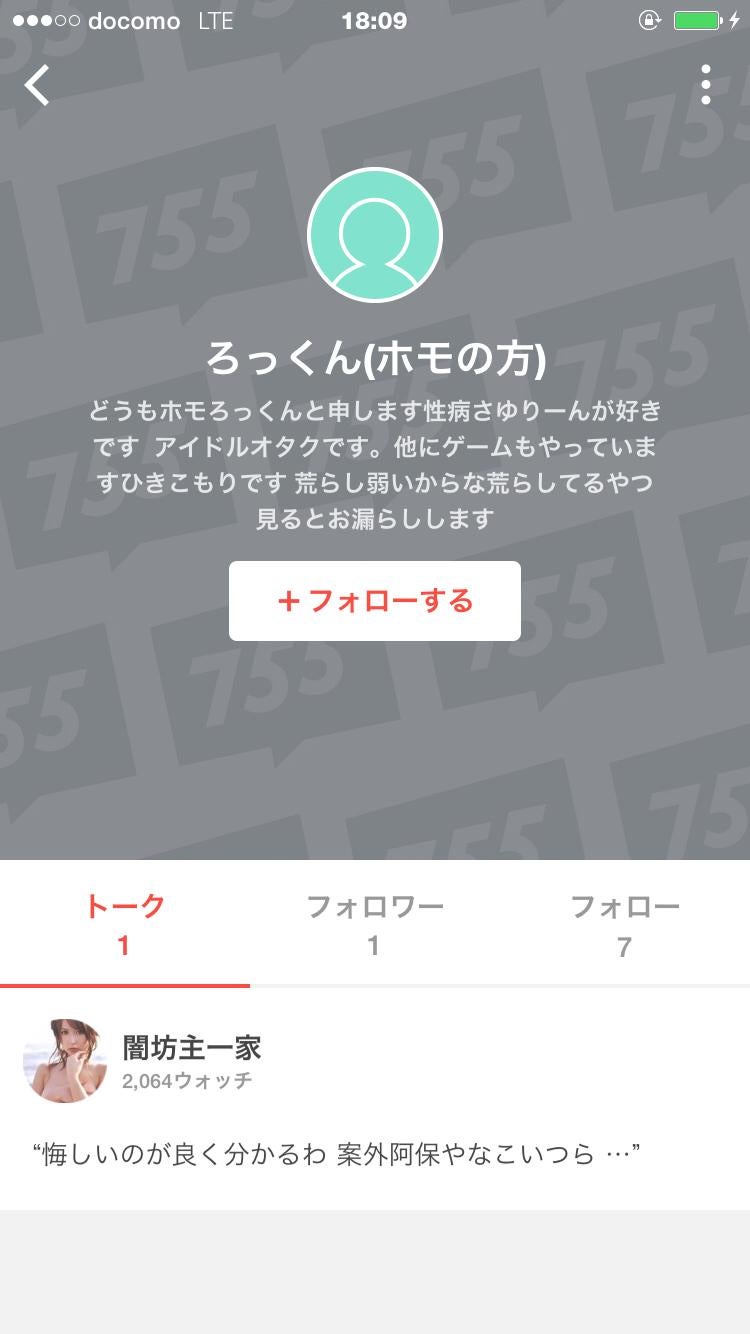Image resolution: width=750 pixels, height=1334 pixels.
Task: Click the LTE network indicator
Action: point(213,20)
